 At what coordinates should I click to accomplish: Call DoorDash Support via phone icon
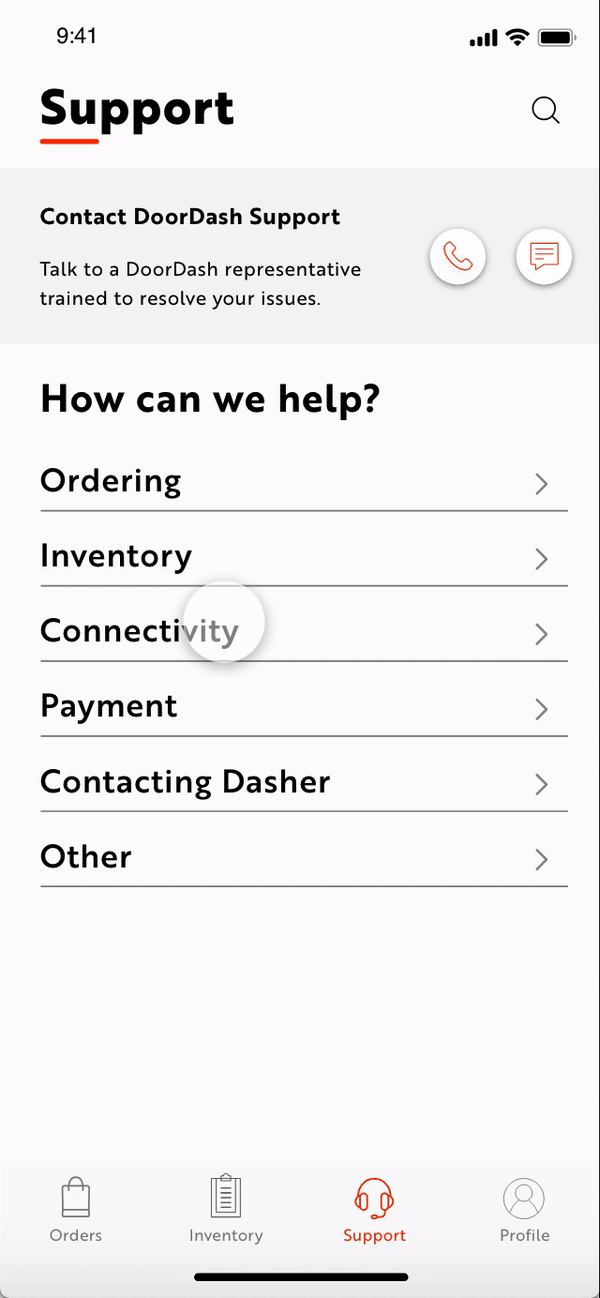[457, 257]
